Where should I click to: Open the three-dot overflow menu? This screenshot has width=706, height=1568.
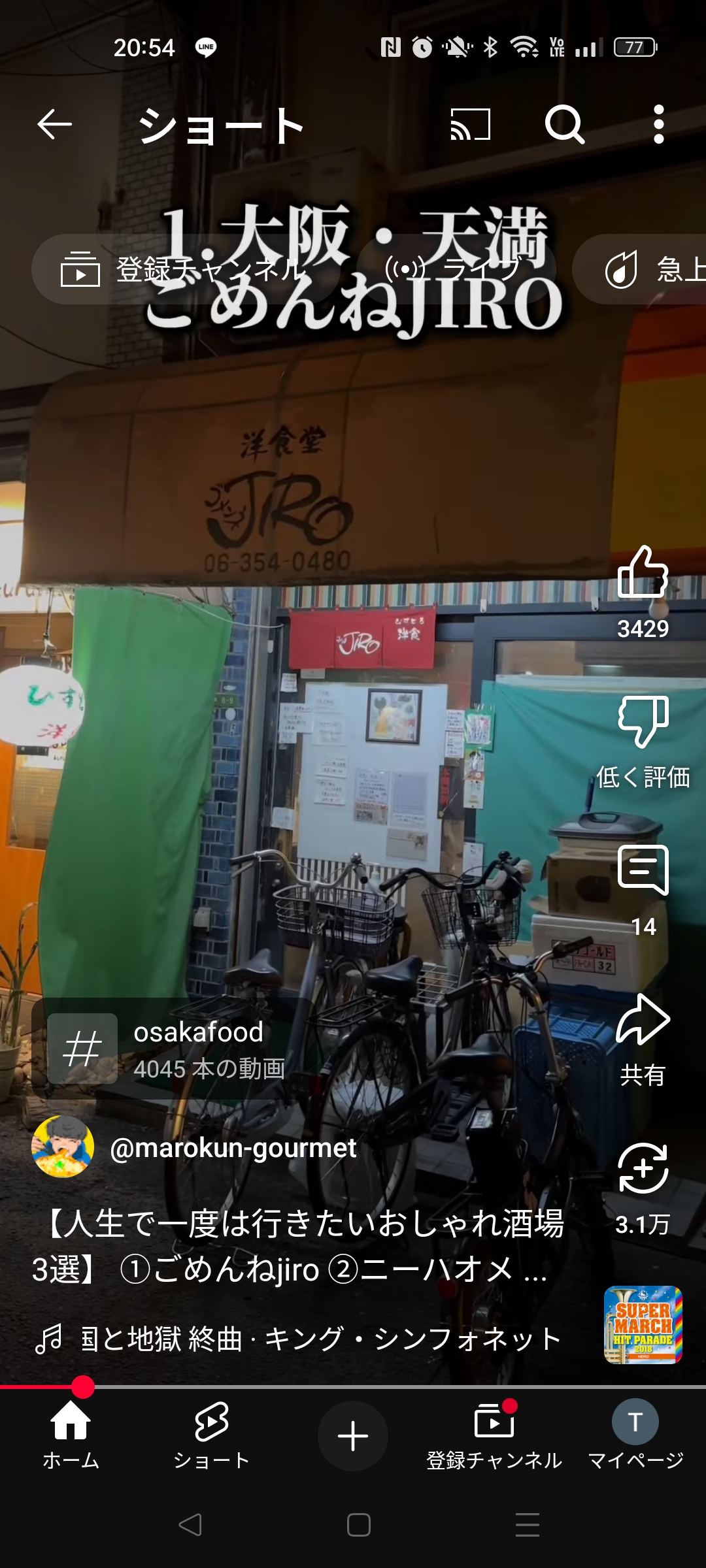(x=659, y=124)
